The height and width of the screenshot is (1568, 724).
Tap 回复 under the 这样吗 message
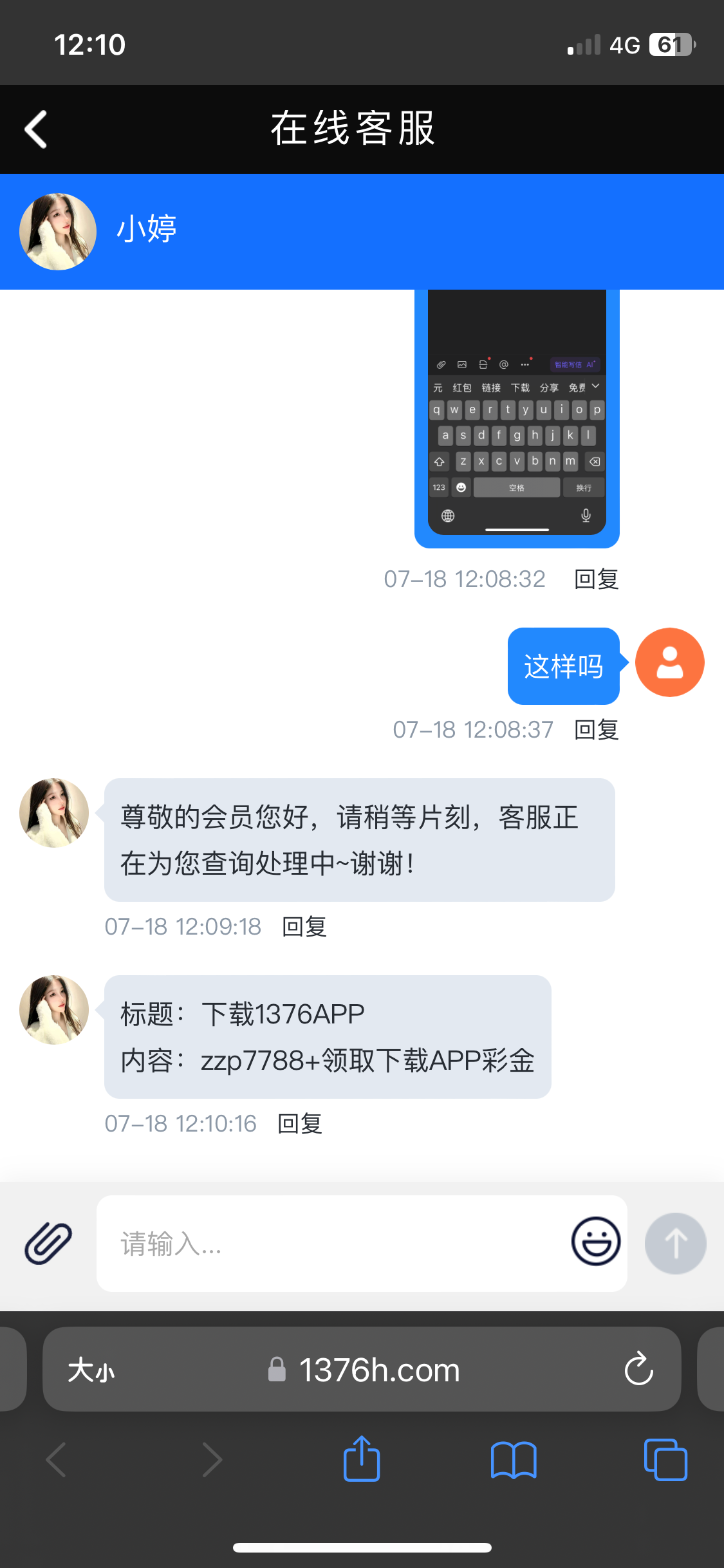click(x=596, y=730)
